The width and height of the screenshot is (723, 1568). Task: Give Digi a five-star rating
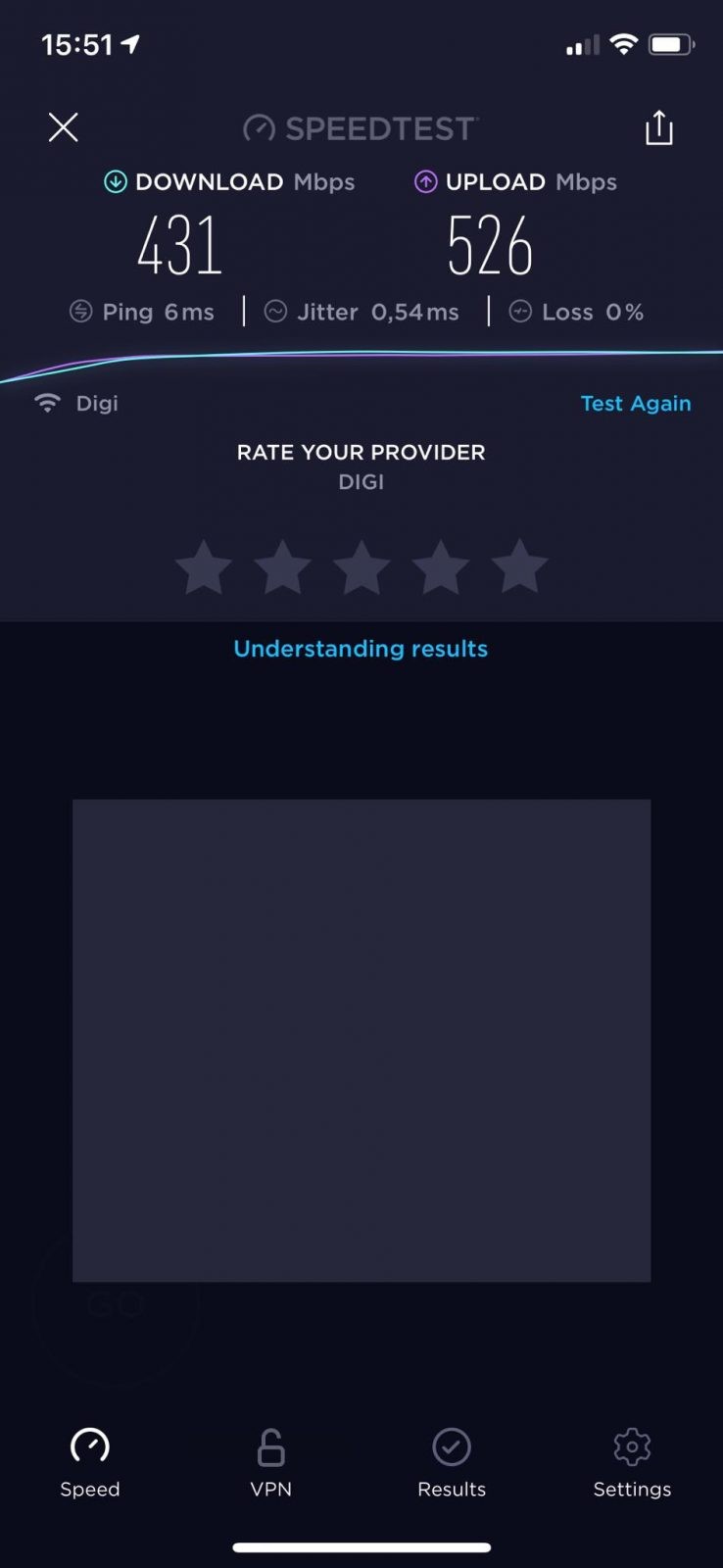click(x=519, y=566)
